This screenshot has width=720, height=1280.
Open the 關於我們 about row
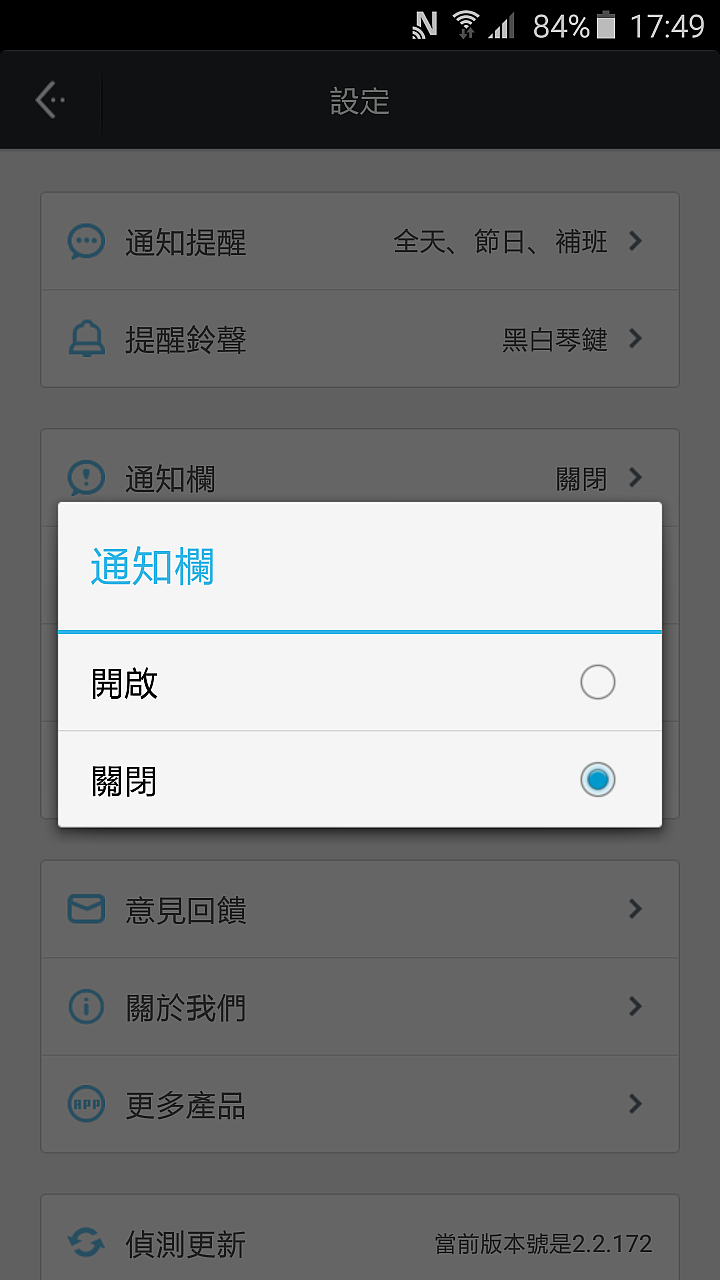pyautogui.click(x=360, y=1007)
